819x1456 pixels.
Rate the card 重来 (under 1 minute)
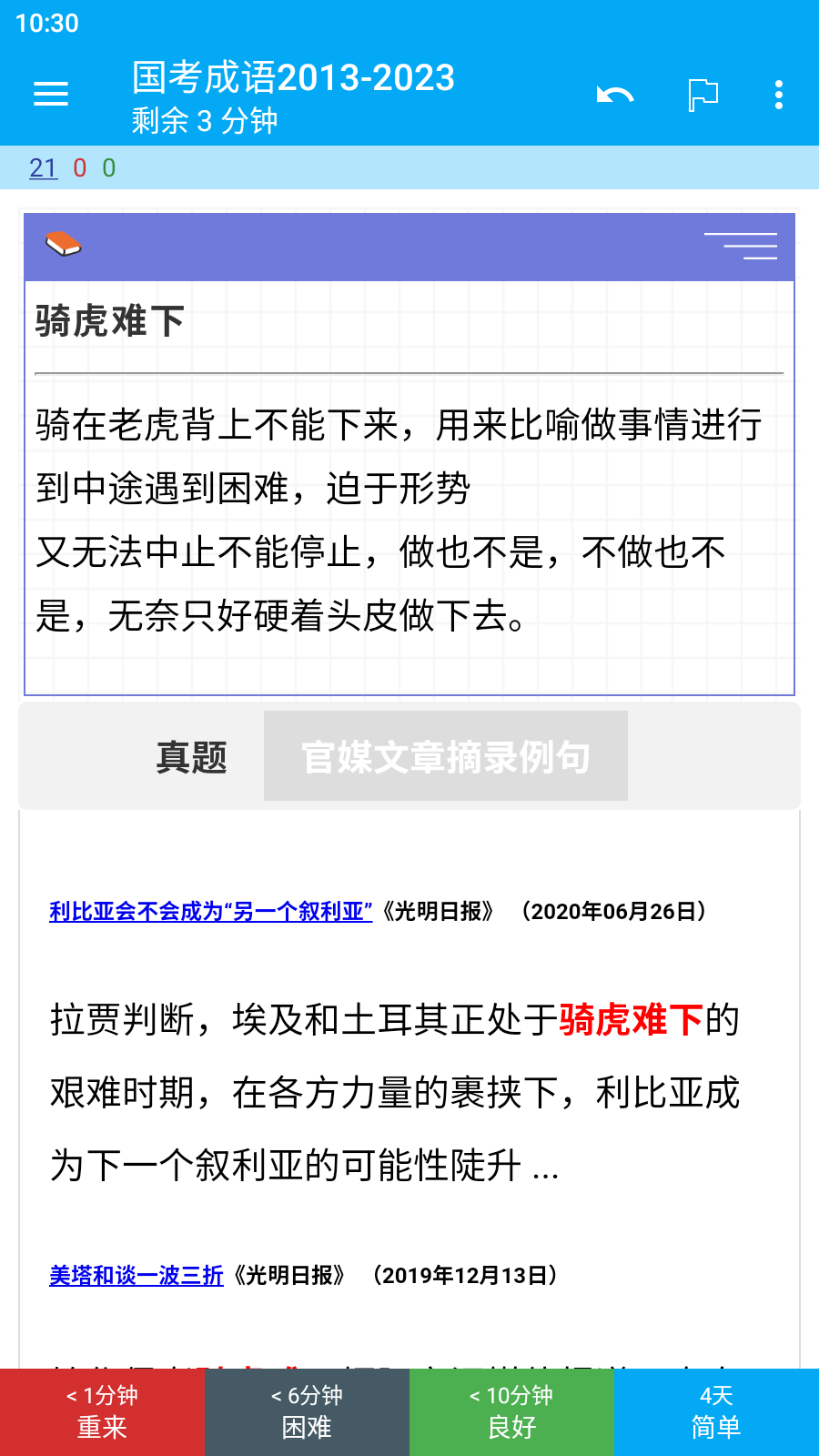[x=102, y=1412]
